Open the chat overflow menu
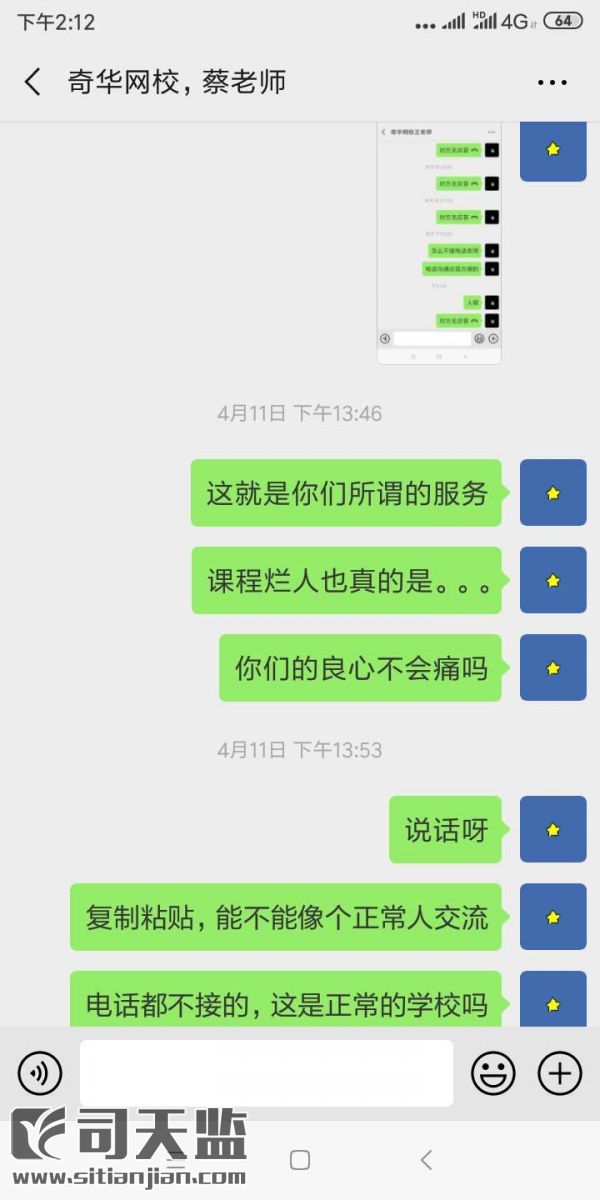The image size is (600, 1200). (552, 83)
